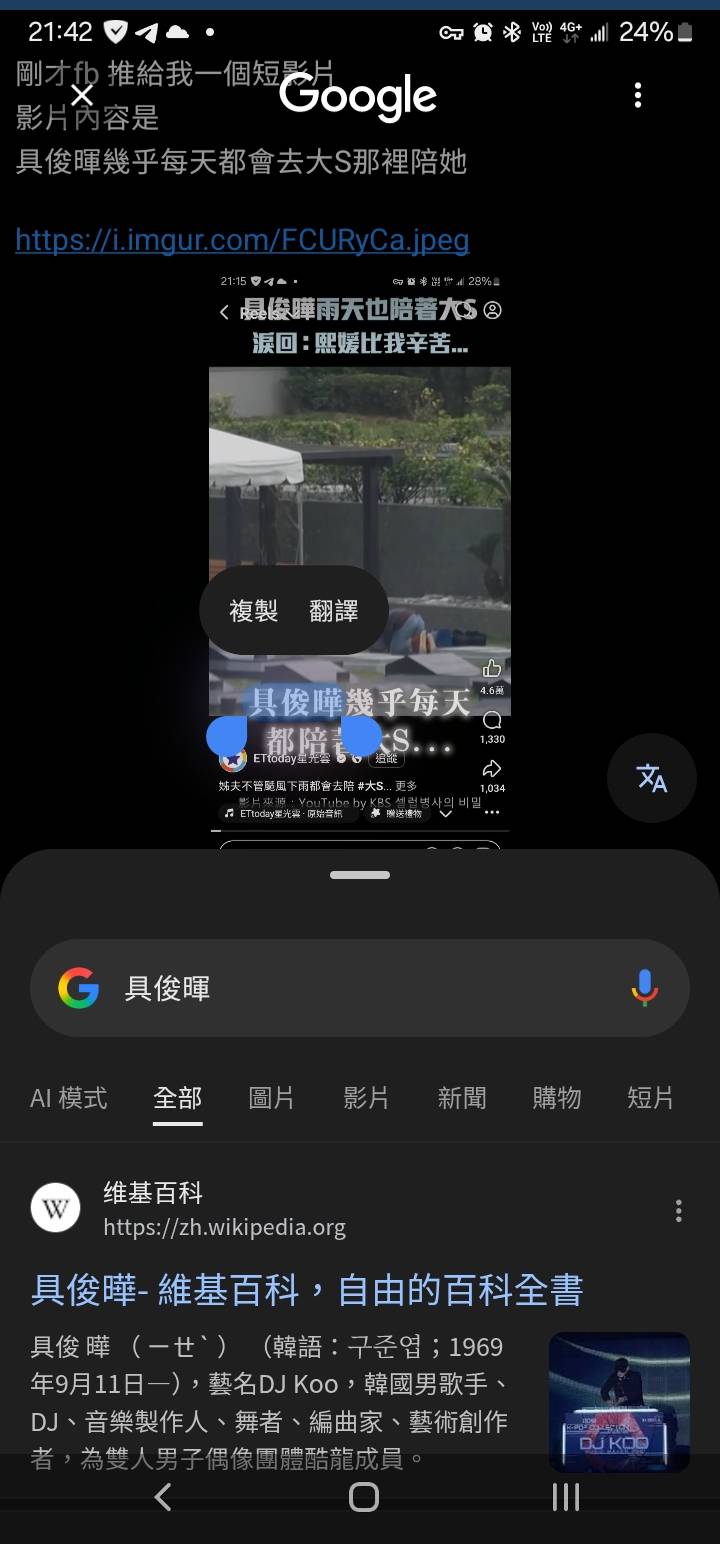Go to the home screen
The width and height of the screenshot is (720, 1544).
[x=363, y=1497]
